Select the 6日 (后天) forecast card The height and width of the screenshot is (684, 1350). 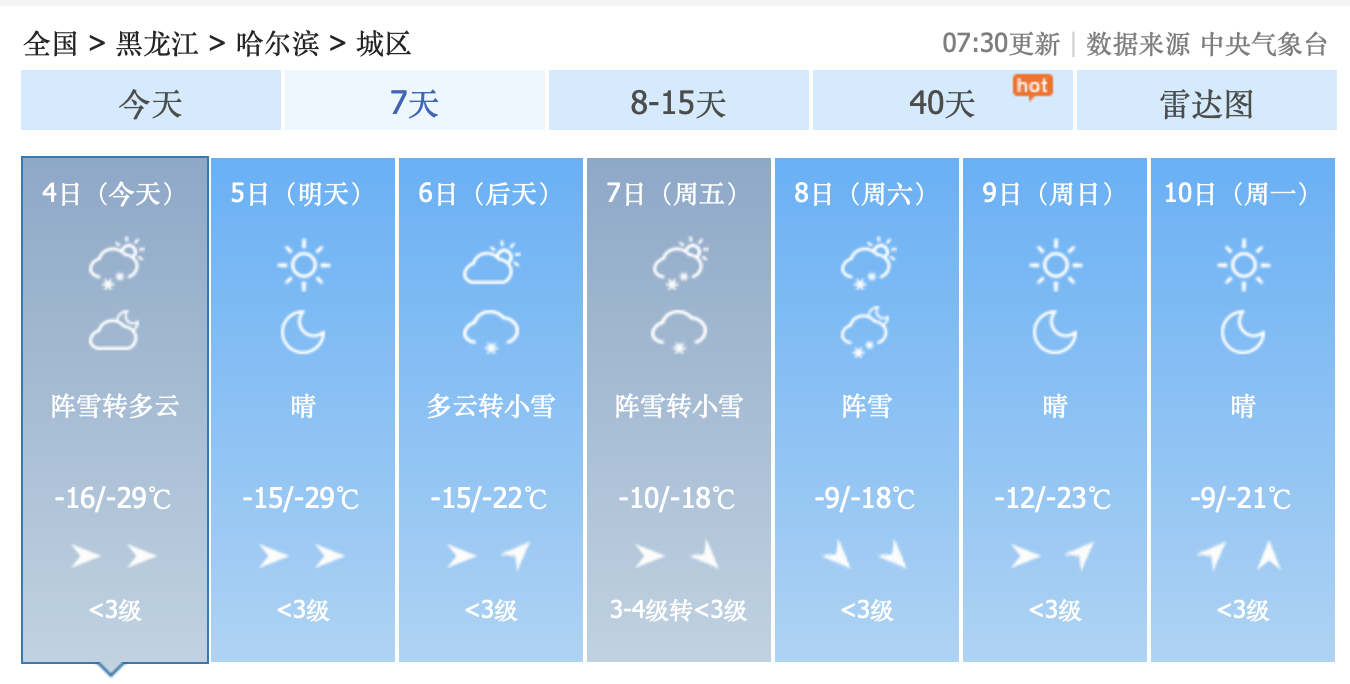click(x=491, y=410)
